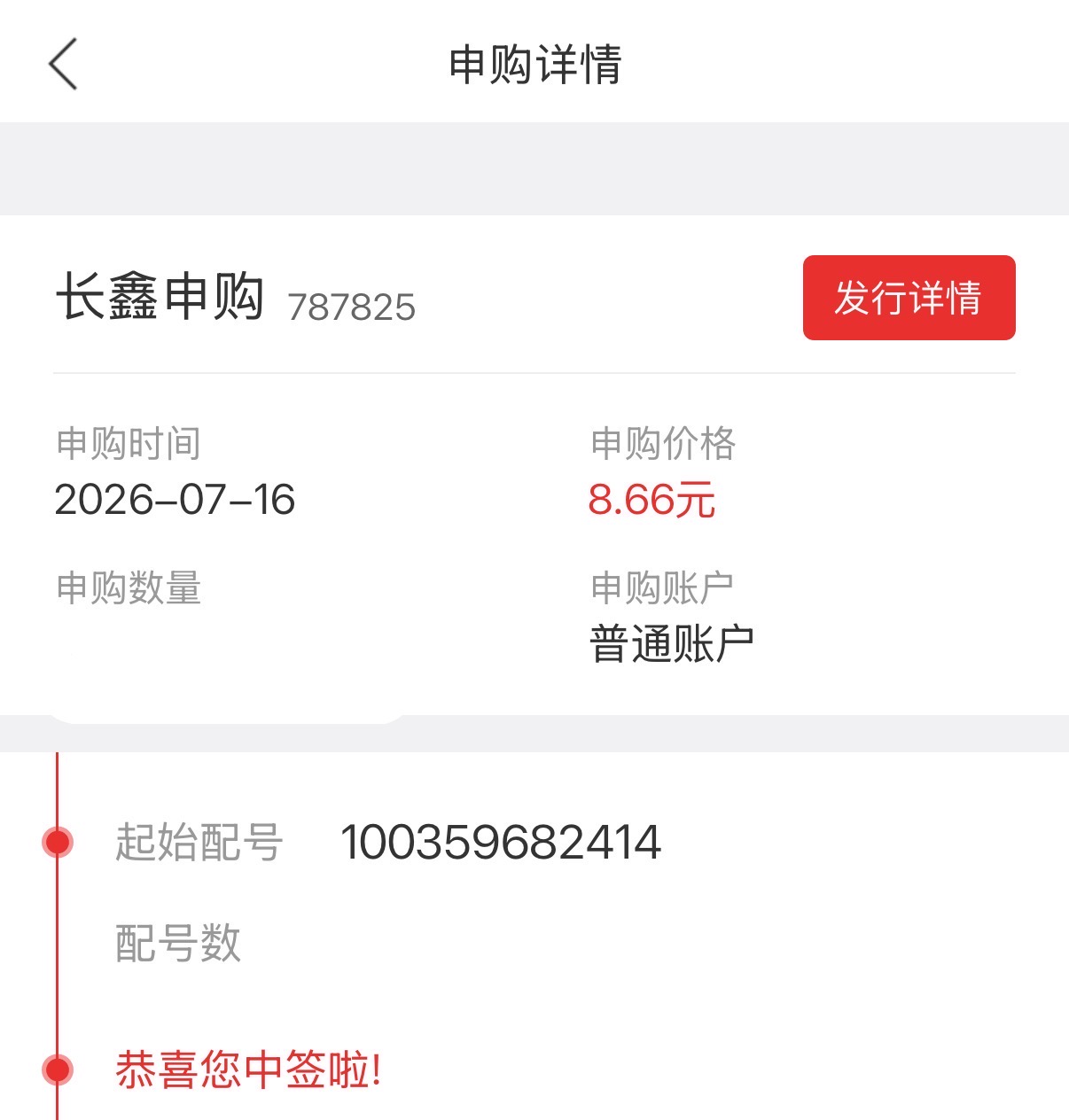This screenshot has width=1069, height=1120.
Task: Go back from the 申购详情 page
Action: 63,64
